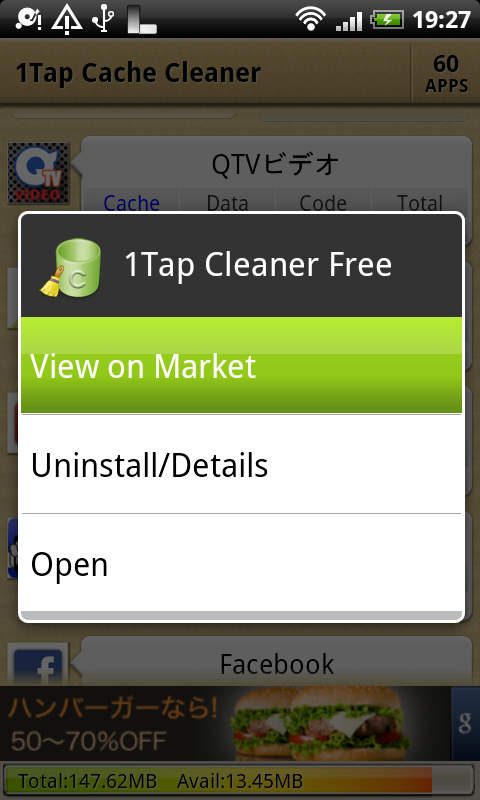Open the hamburger discount ad banner
Screen dimensions: 480x800
240,723
